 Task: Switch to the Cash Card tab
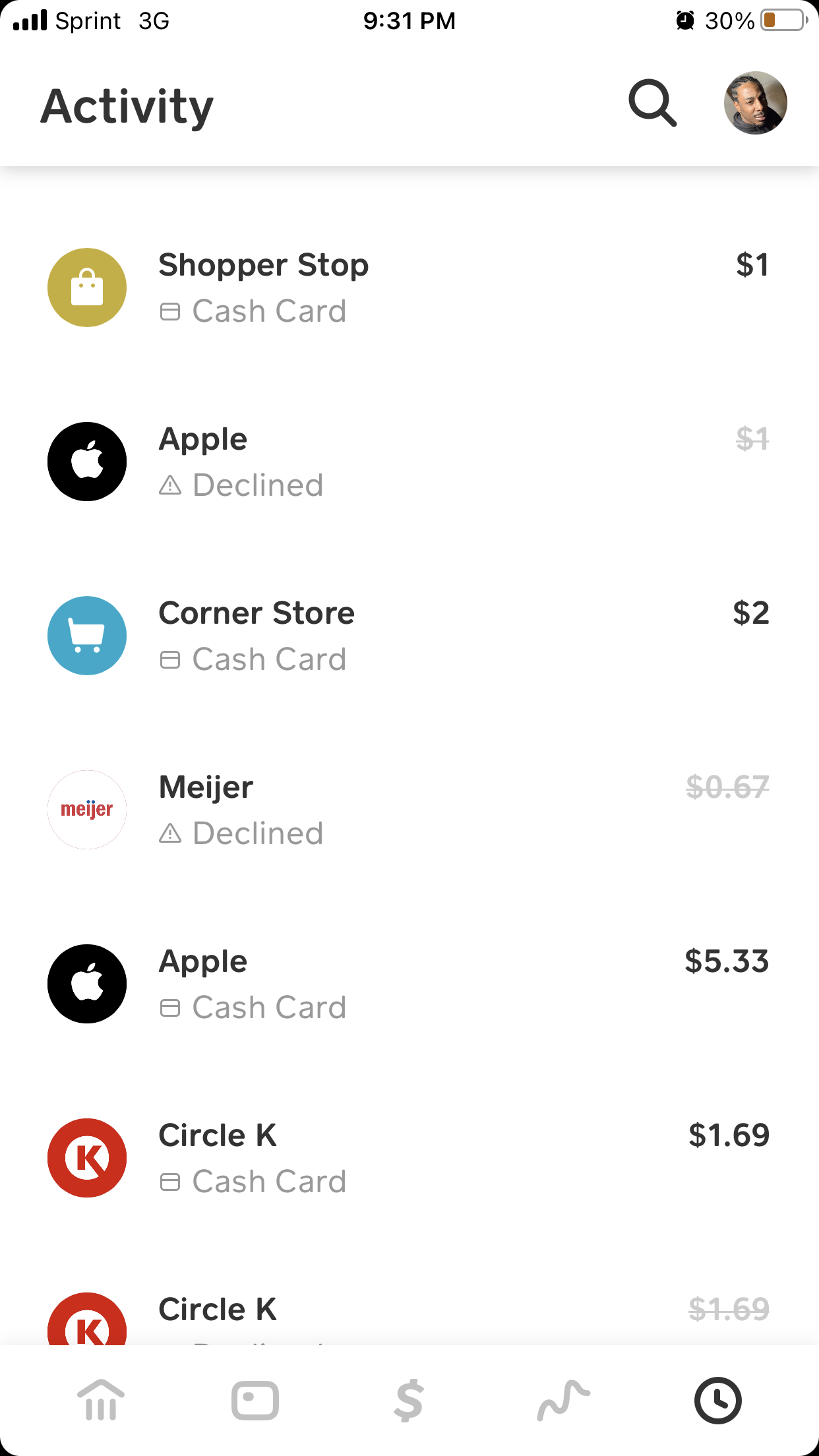point(255,1399)
